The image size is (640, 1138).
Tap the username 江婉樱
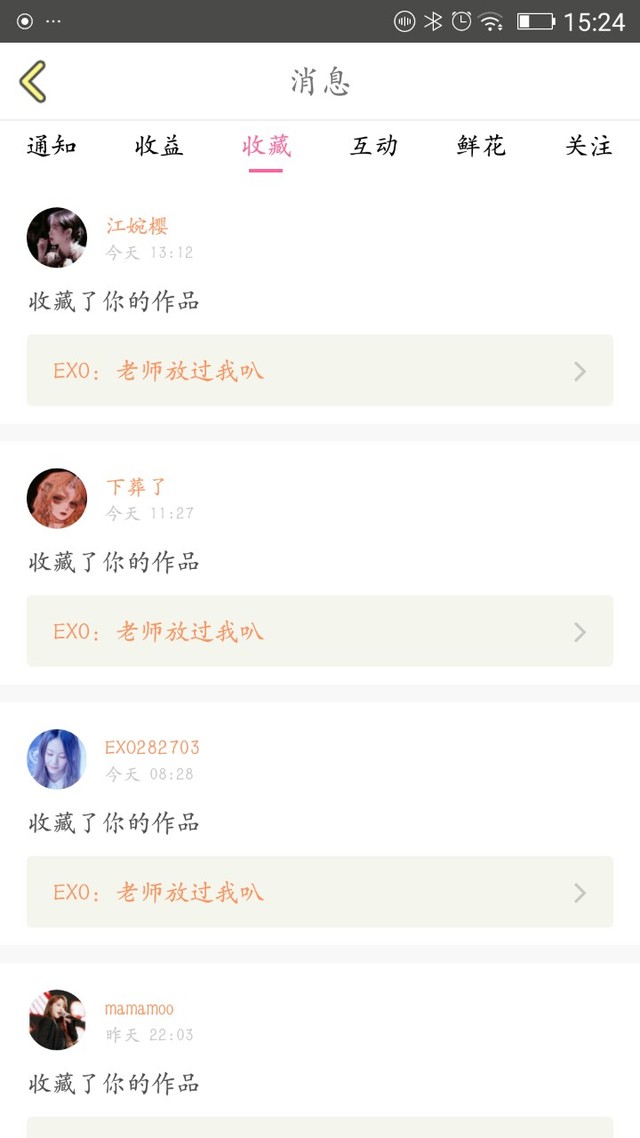[x=137, y=226]
